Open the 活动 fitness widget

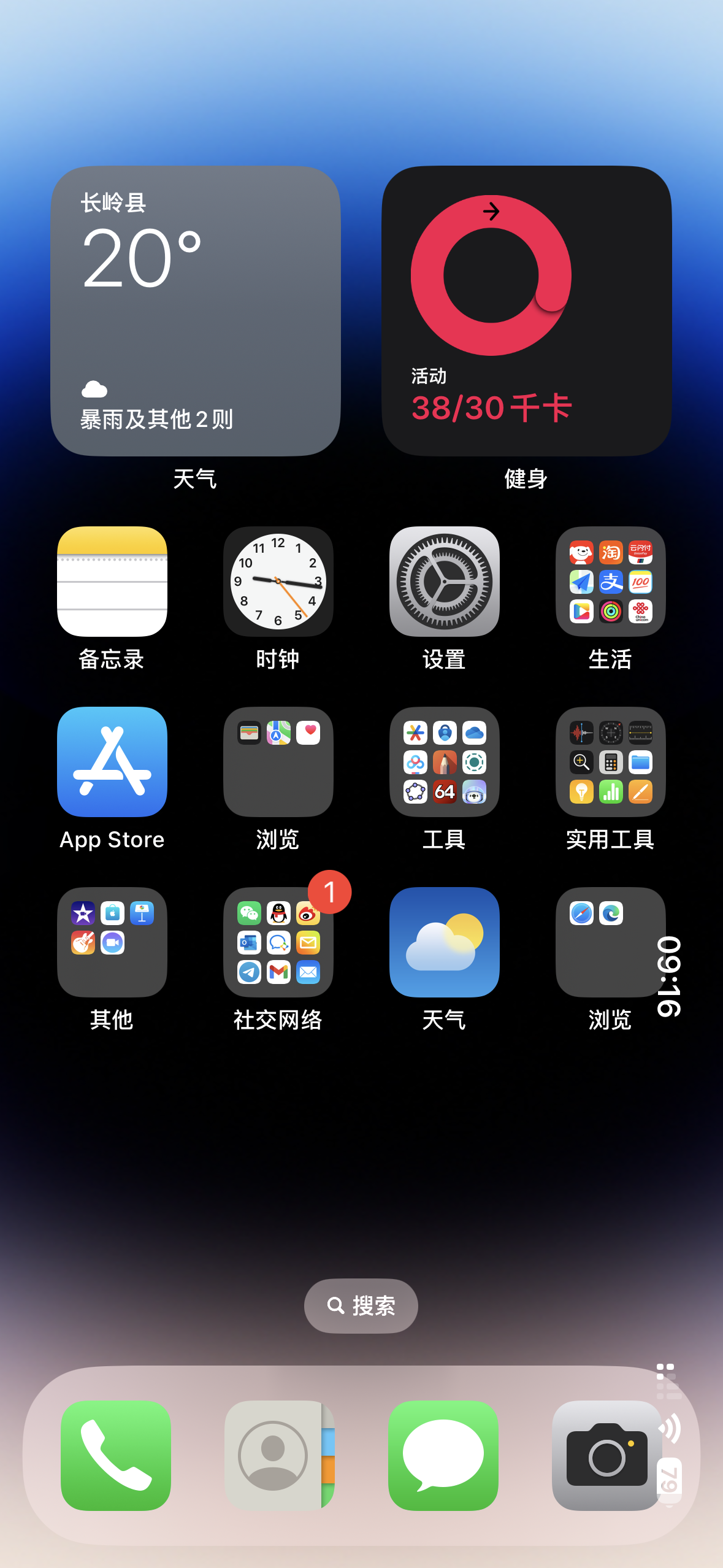tap(526, 310)
